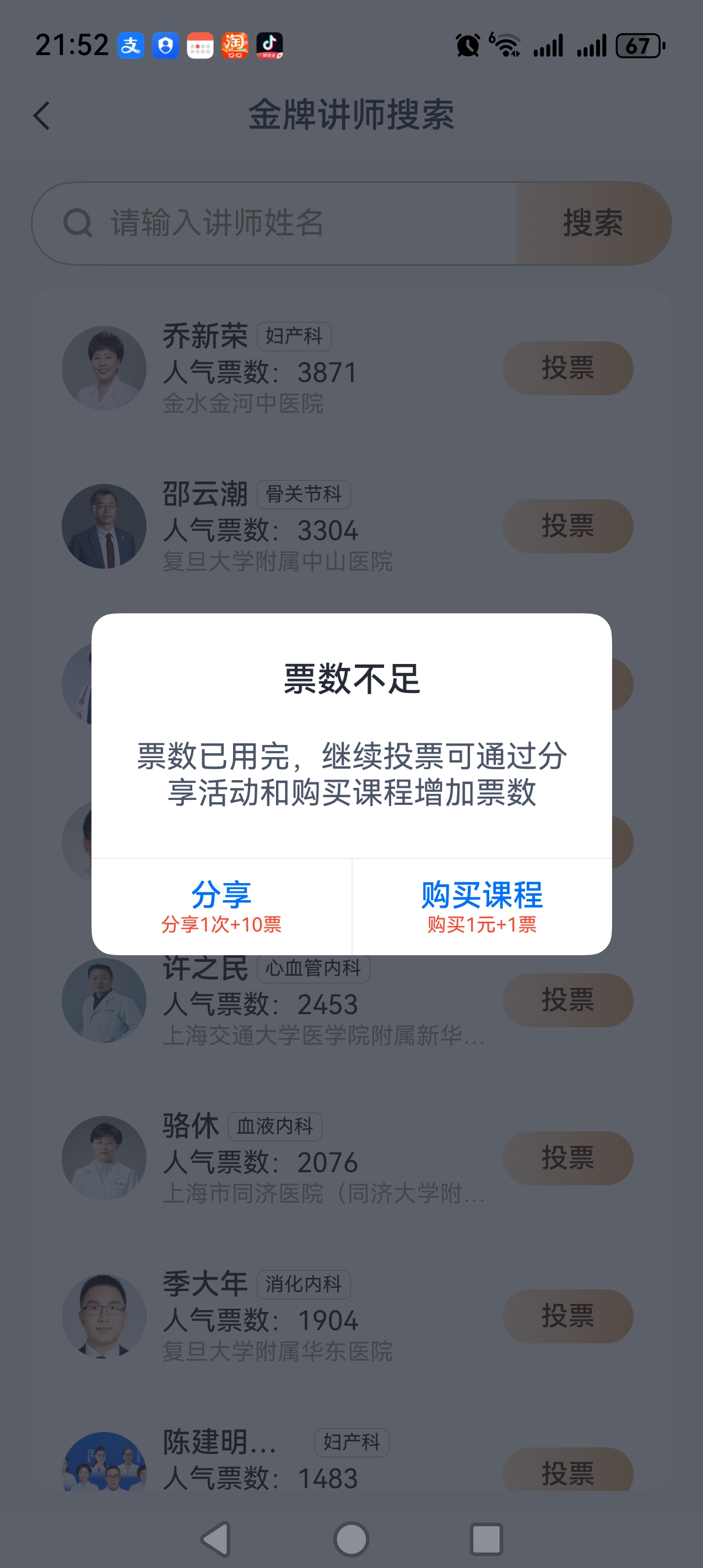The image size is (703, 1568).
Task: Choose 购买课程 to buy votes
Action: point(482,906)
